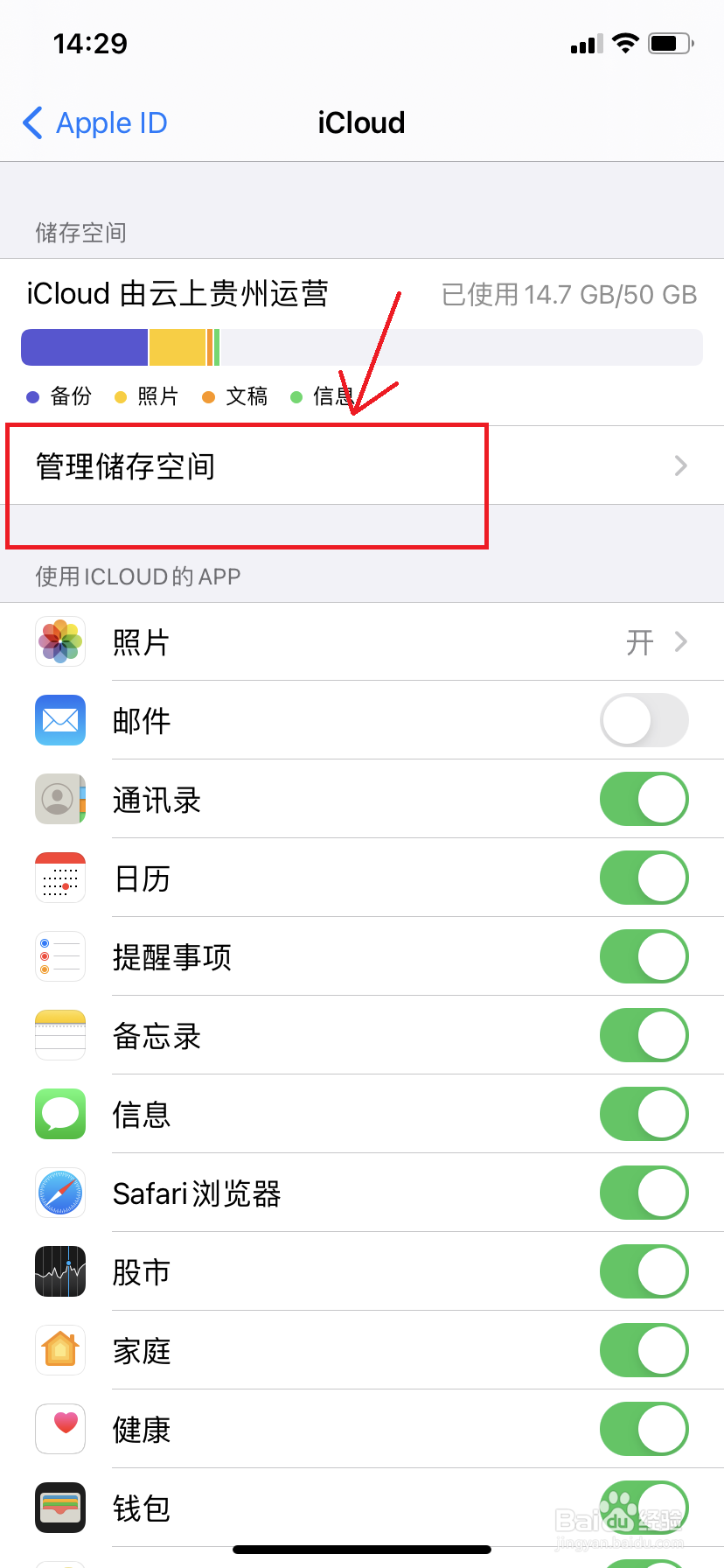Select the Contacts (通讯录) icon
Viewport: 724px width, 1568px height.
click(x=59, y=799)
